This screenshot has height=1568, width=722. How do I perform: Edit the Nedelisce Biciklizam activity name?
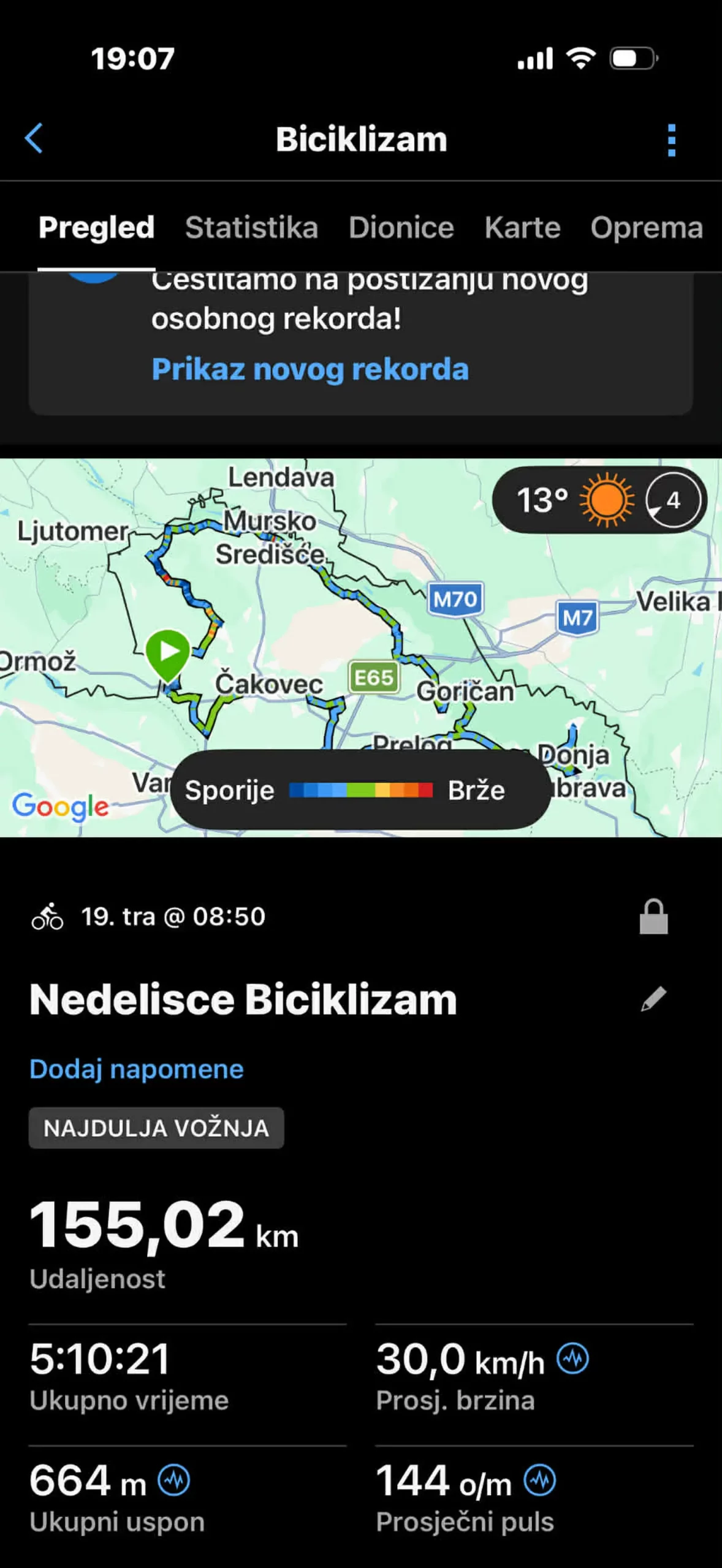tap(653, 999)
